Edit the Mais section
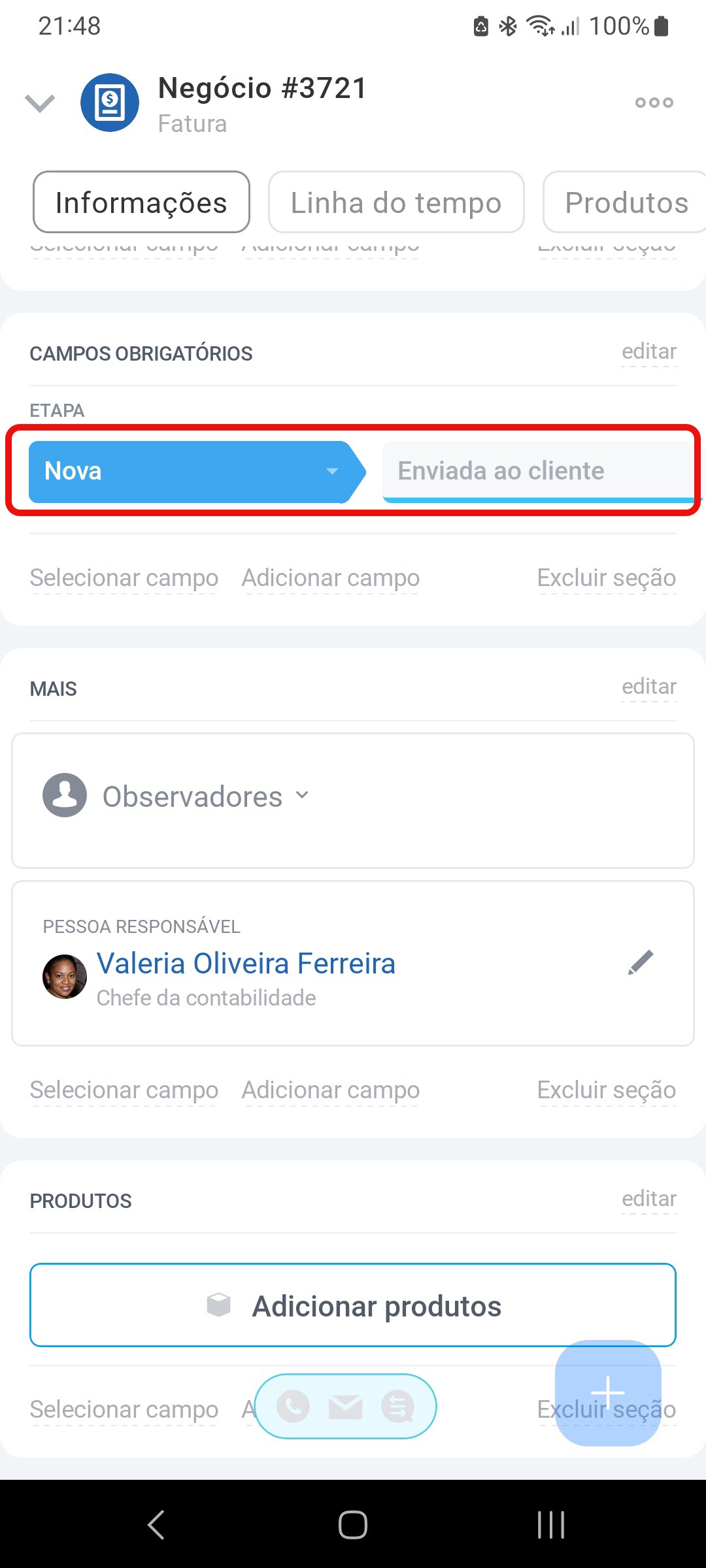706x1568 pixels. pyautogui.click(x=648, y=687)
